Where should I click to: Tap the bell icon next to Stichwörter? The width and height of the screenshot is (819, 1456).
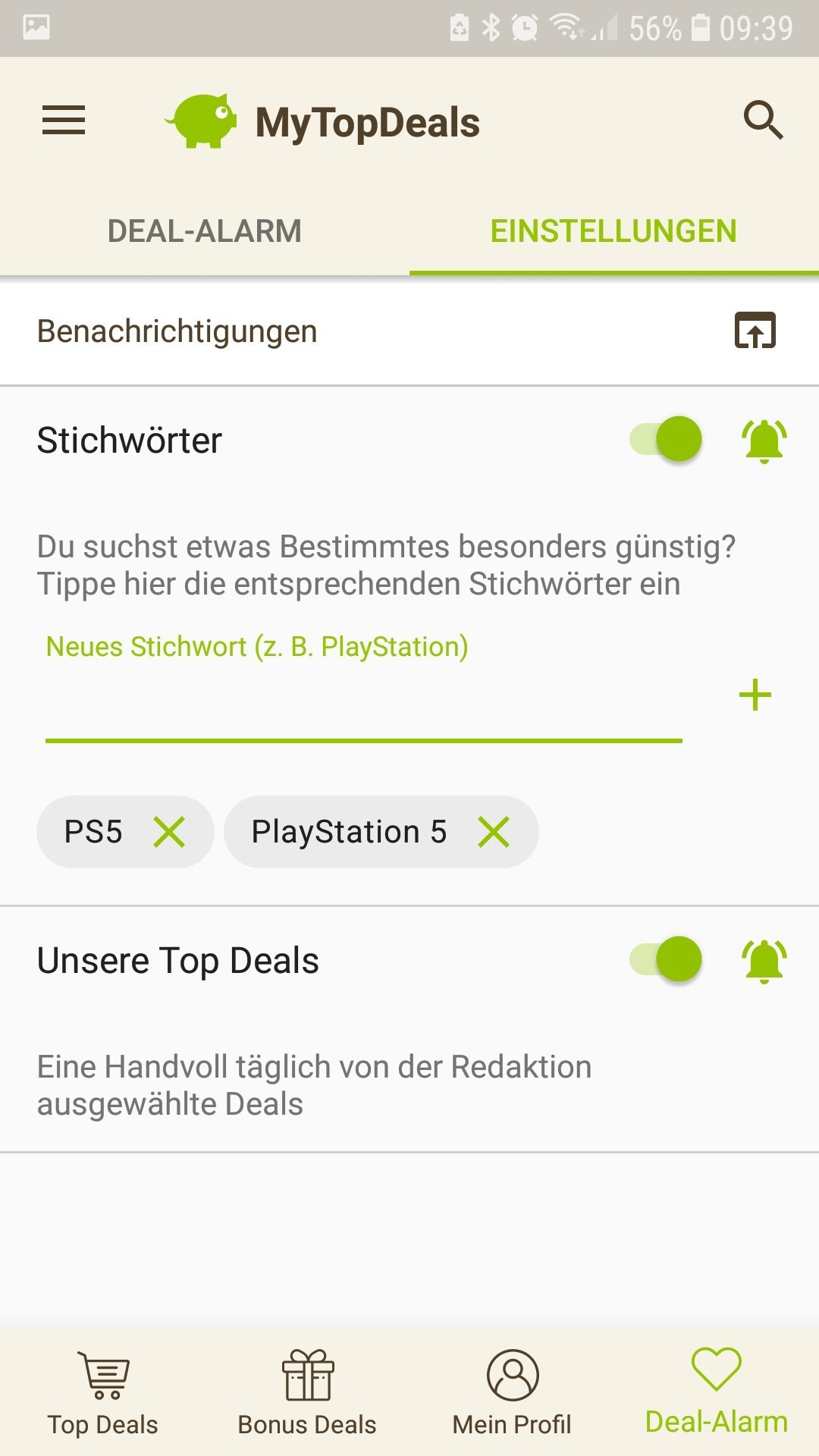[764, 441]
